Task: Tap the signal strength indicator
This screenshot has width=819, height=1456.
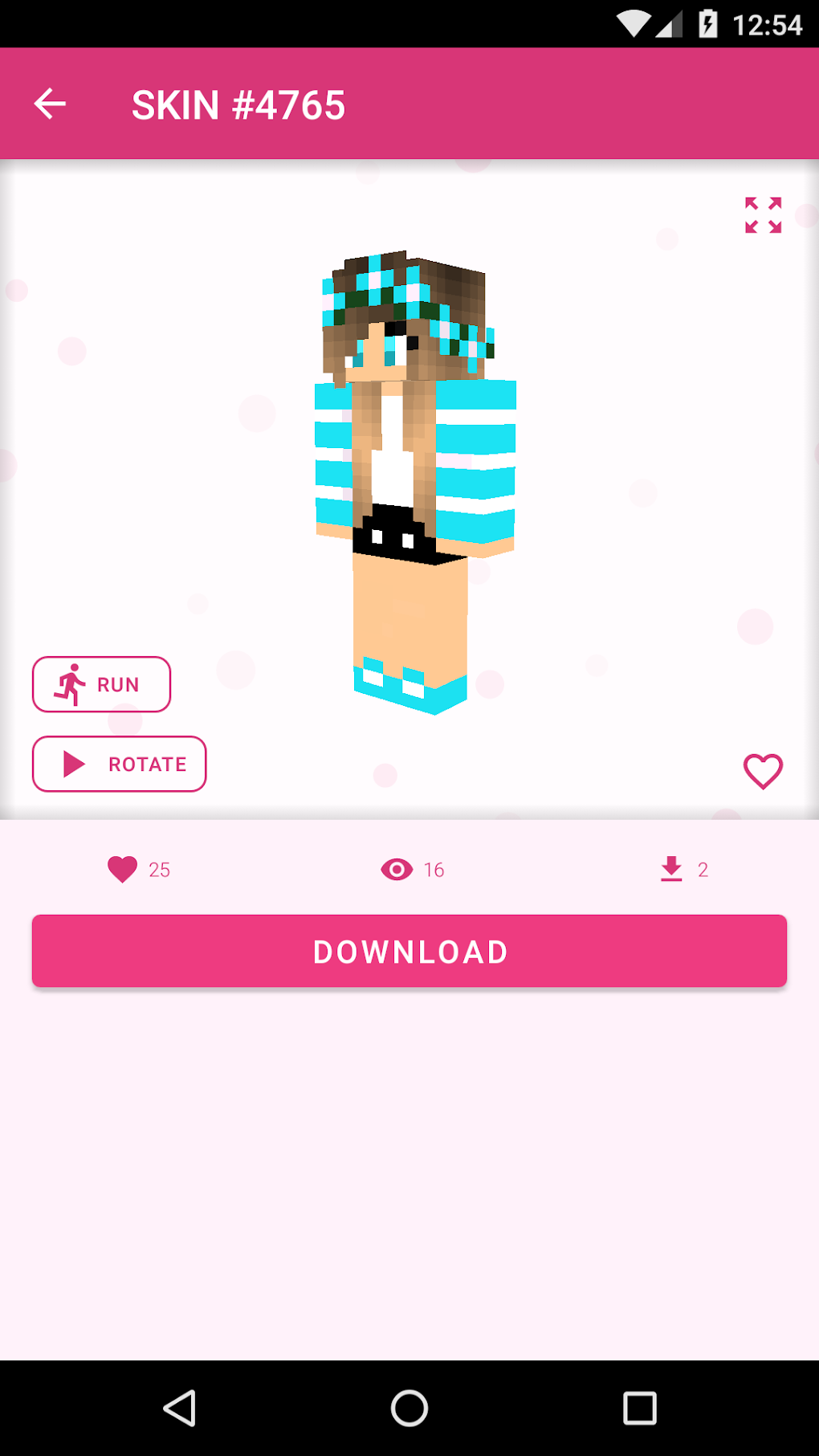Action: [668, 22]
